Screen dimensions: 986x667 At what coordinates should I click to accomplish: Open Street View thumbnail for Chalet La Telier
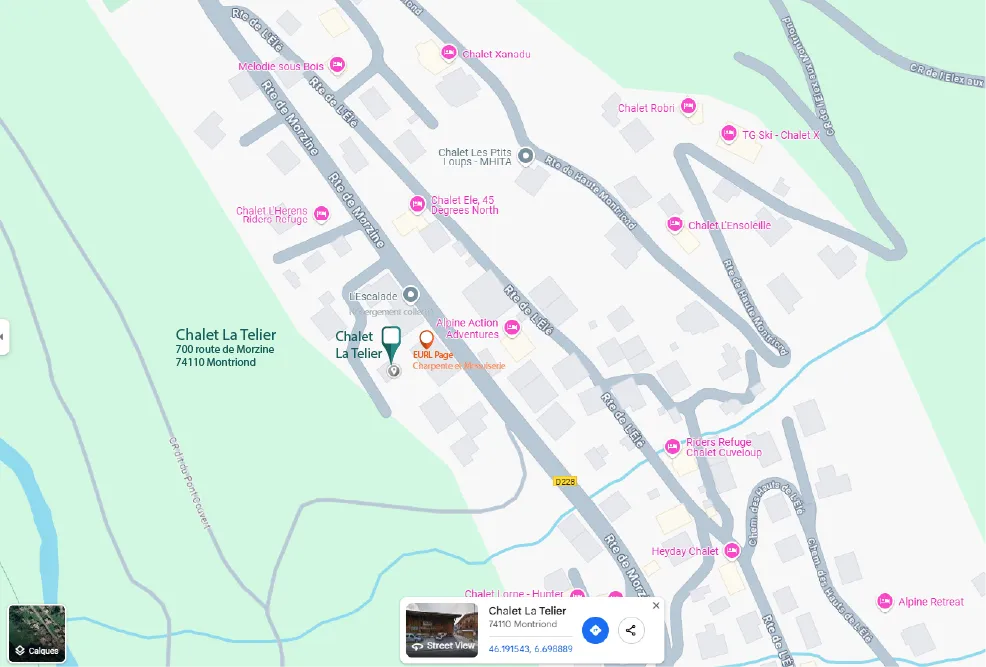pyautogui.click(x=441, y=630)
